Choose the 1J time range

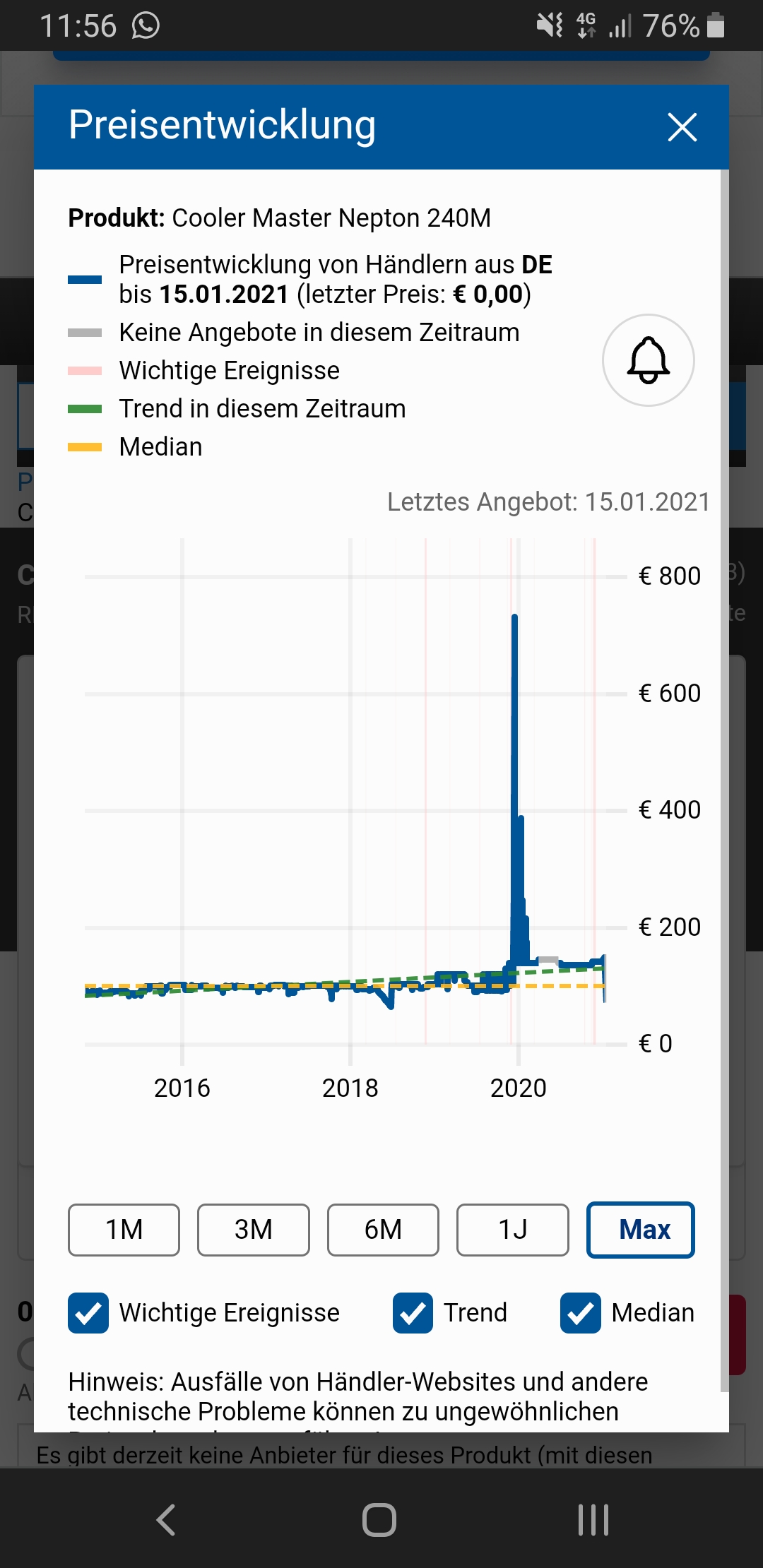pos(513,1230)
